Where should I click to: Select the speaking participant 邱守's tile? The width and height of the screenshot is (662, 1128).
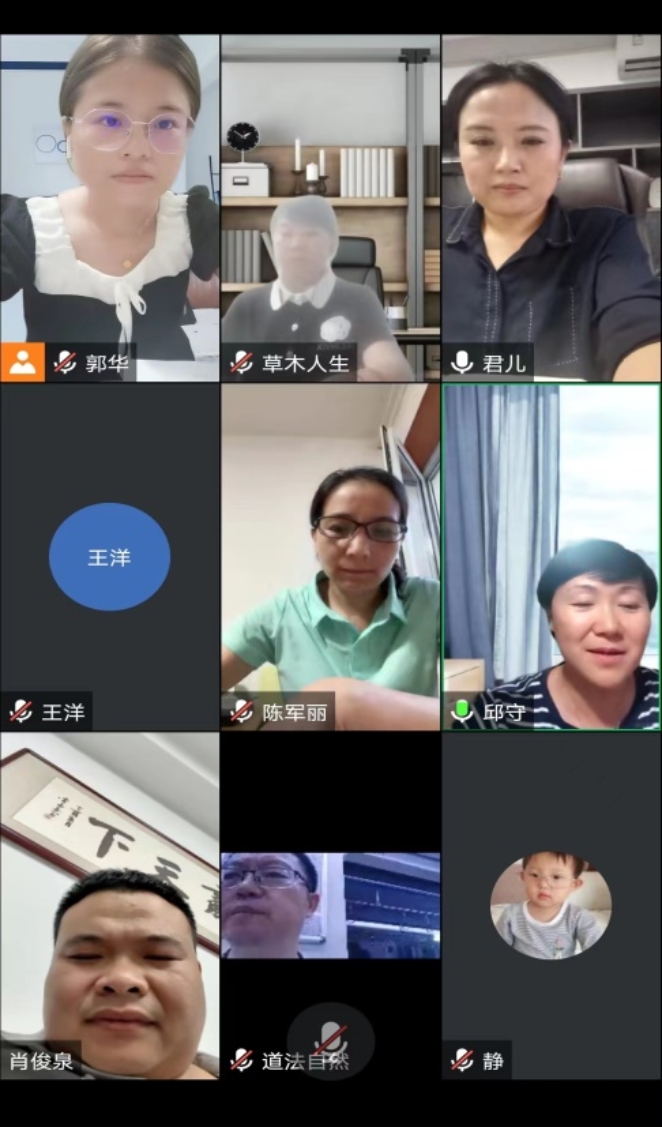[551, 557]
